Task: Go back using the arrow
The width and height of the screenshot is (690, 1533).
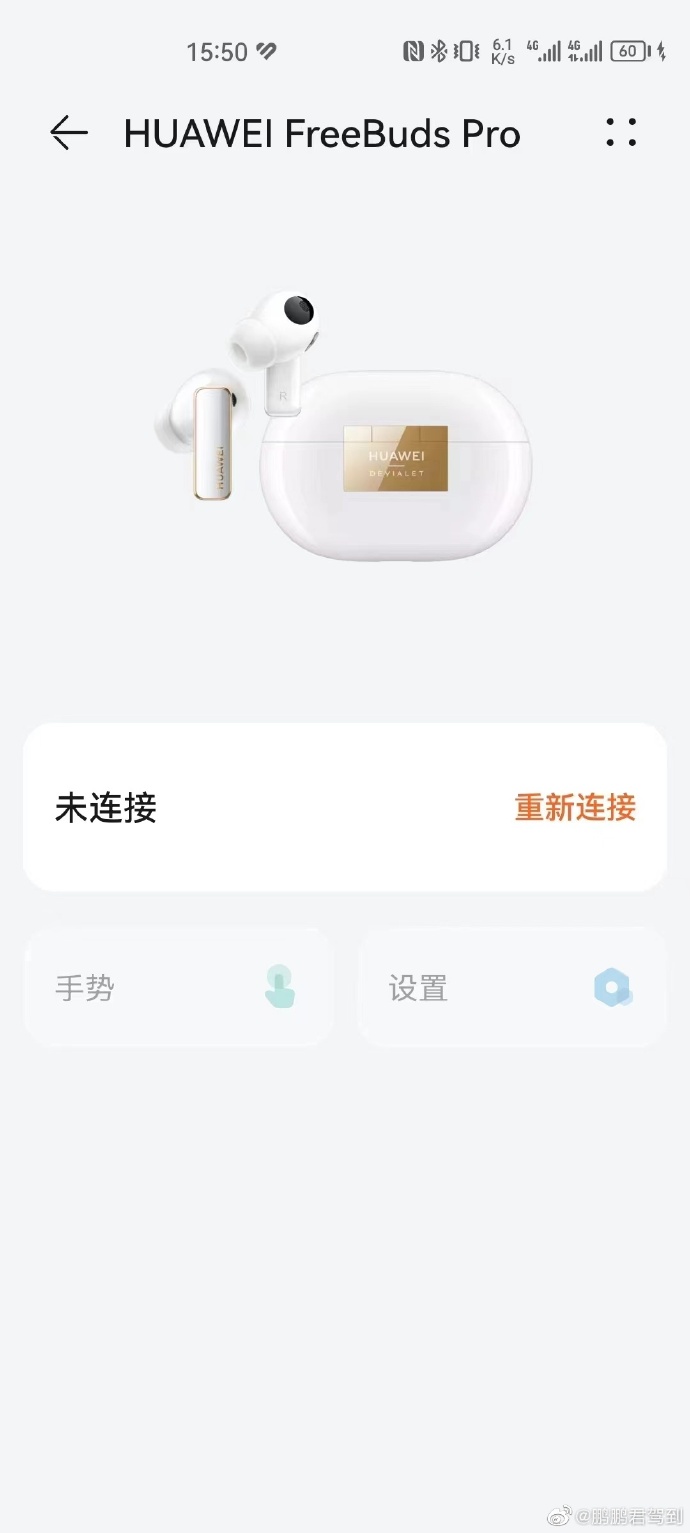Action: (x=69, y=133)
